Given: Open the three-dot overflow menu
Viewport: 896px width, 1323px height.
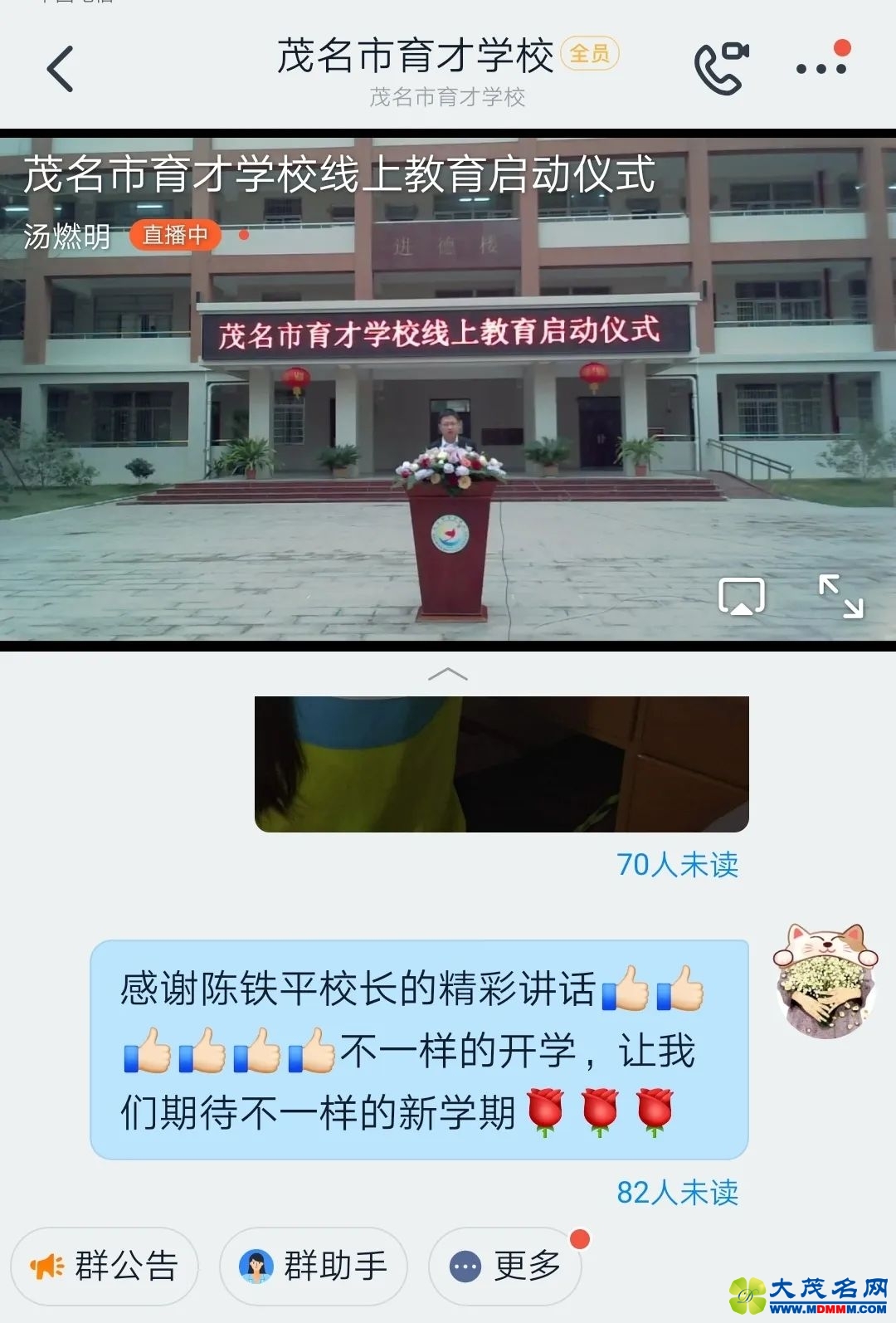Looking at the screenshot, I should [821, 68].
